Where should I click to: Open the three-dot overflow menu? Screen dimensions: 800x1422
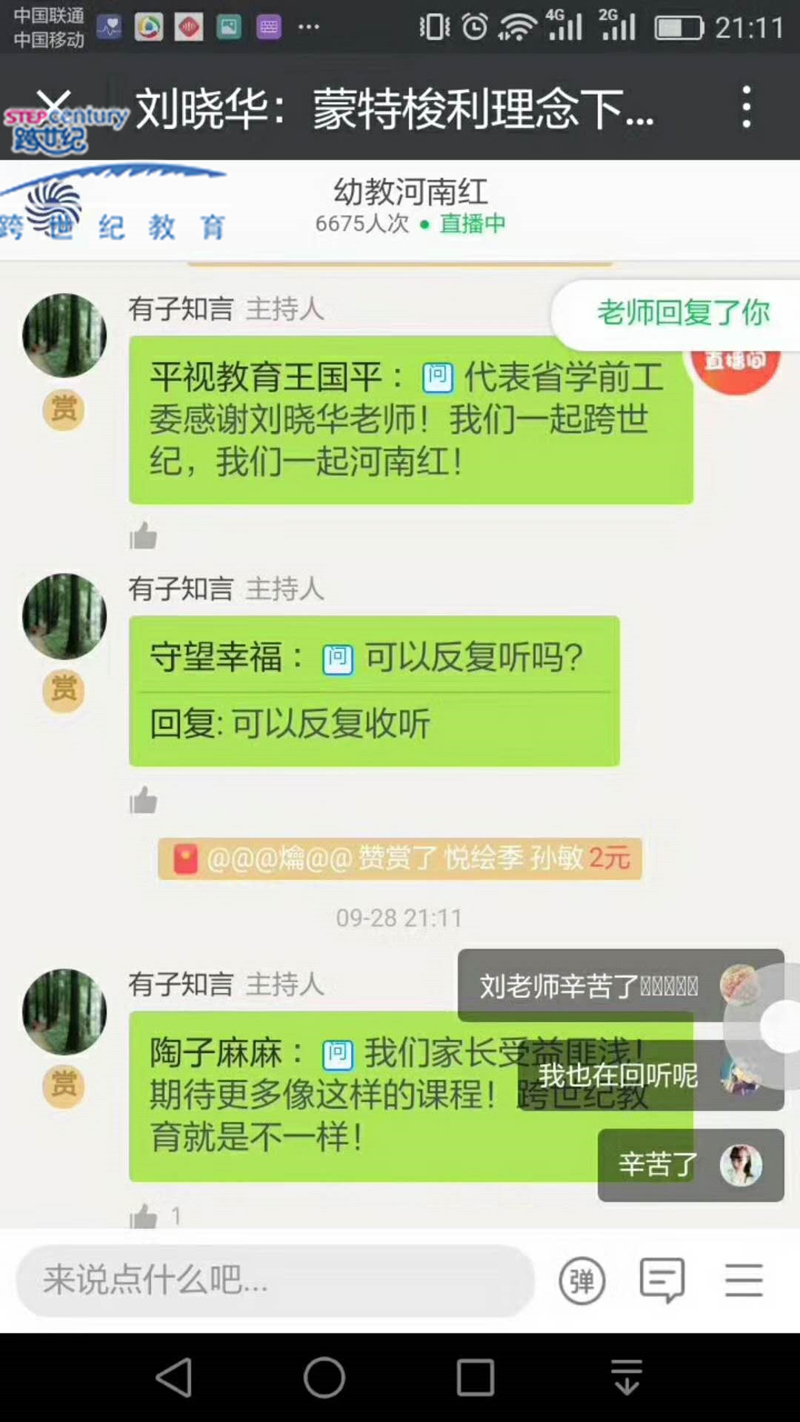[746, 107]
